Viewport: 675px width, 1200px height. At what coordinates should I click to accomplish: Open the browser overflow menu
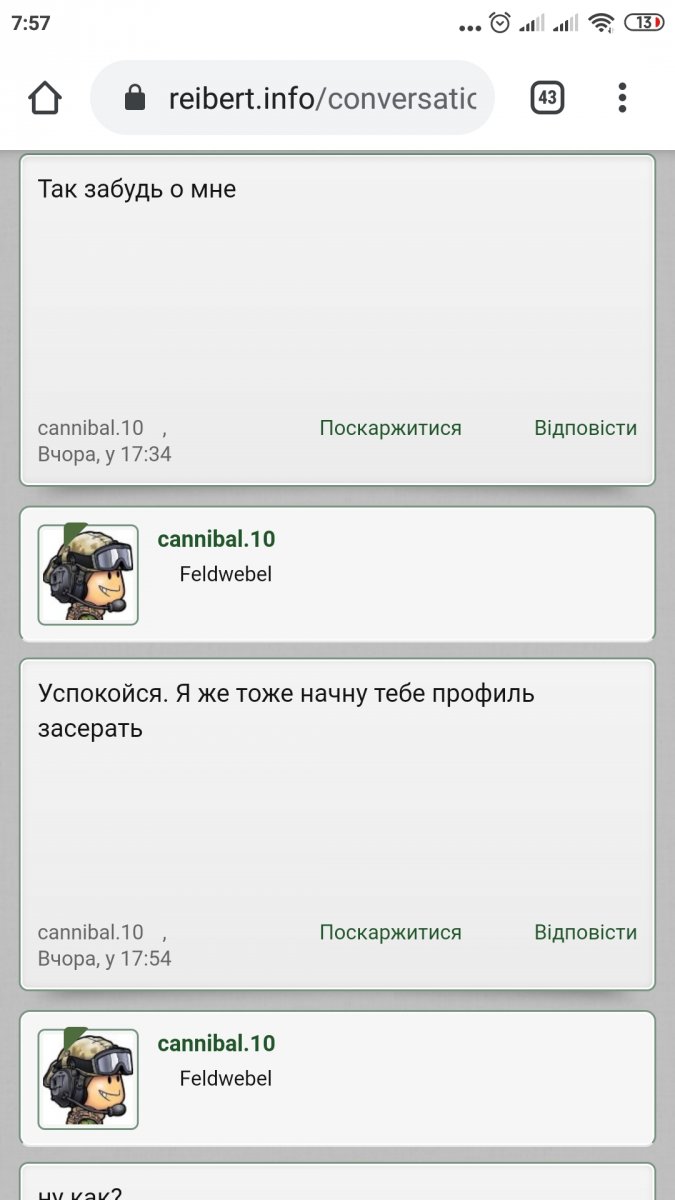pyautogui.click(x=622, y=98)
